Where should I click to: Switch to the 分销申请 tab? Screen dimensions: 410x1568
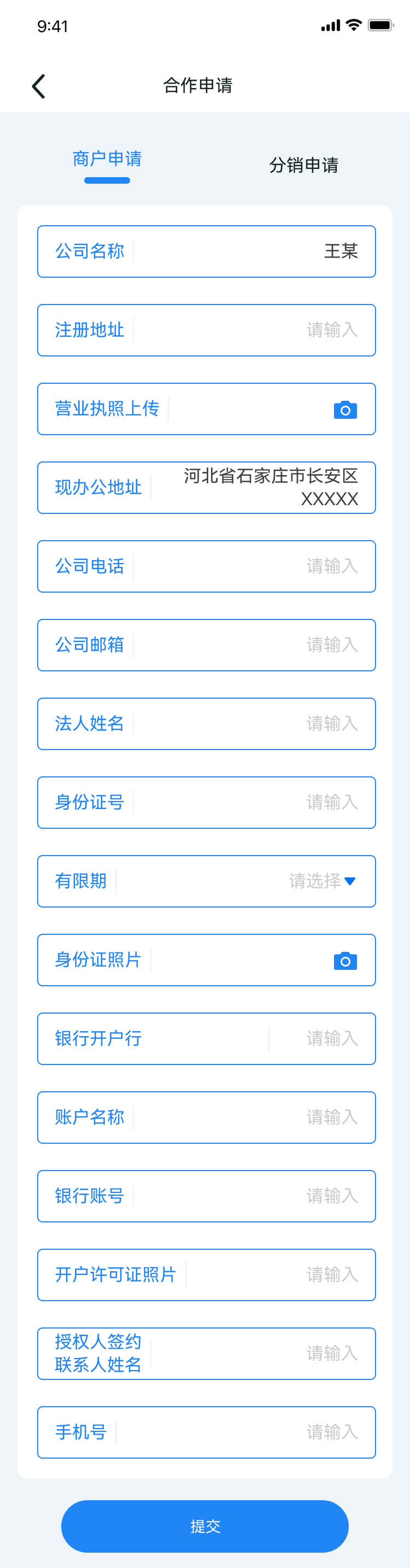coord(303,165)
